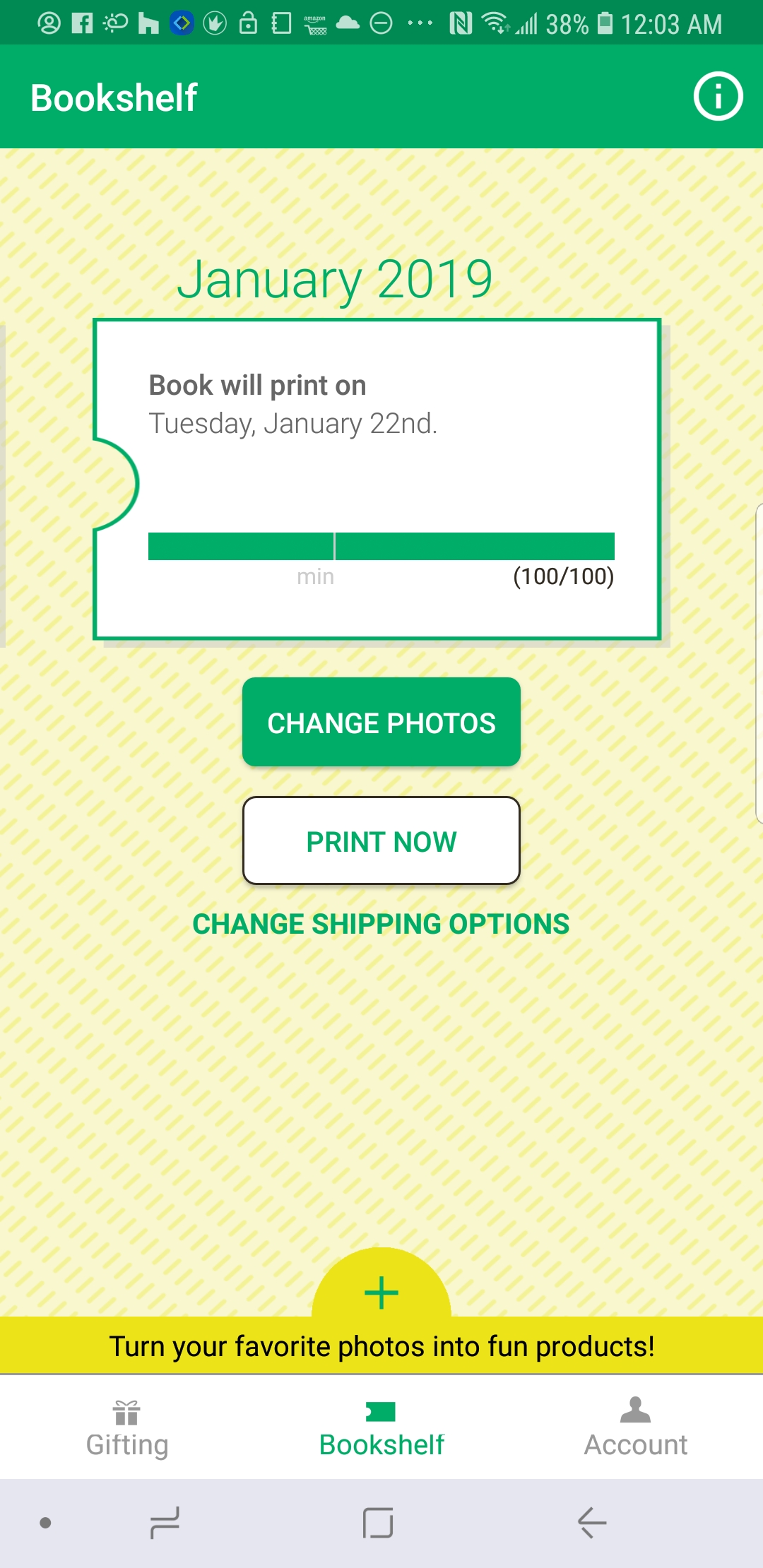
Task: Select the Bookshelf tab
Action: coord(381,1428)
